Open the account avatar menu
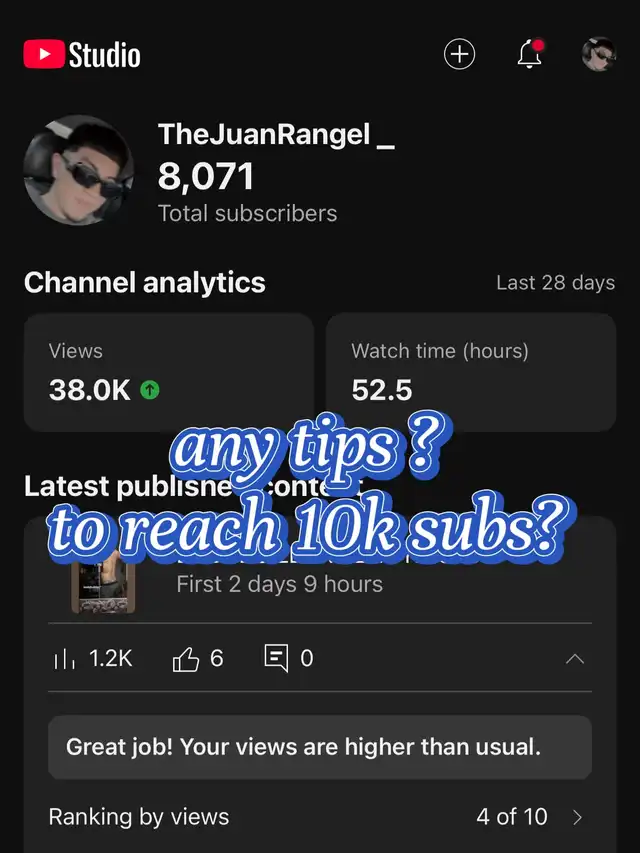Viewport: 640px width, 853px height. pyautogui.click(x=599, y=54)
